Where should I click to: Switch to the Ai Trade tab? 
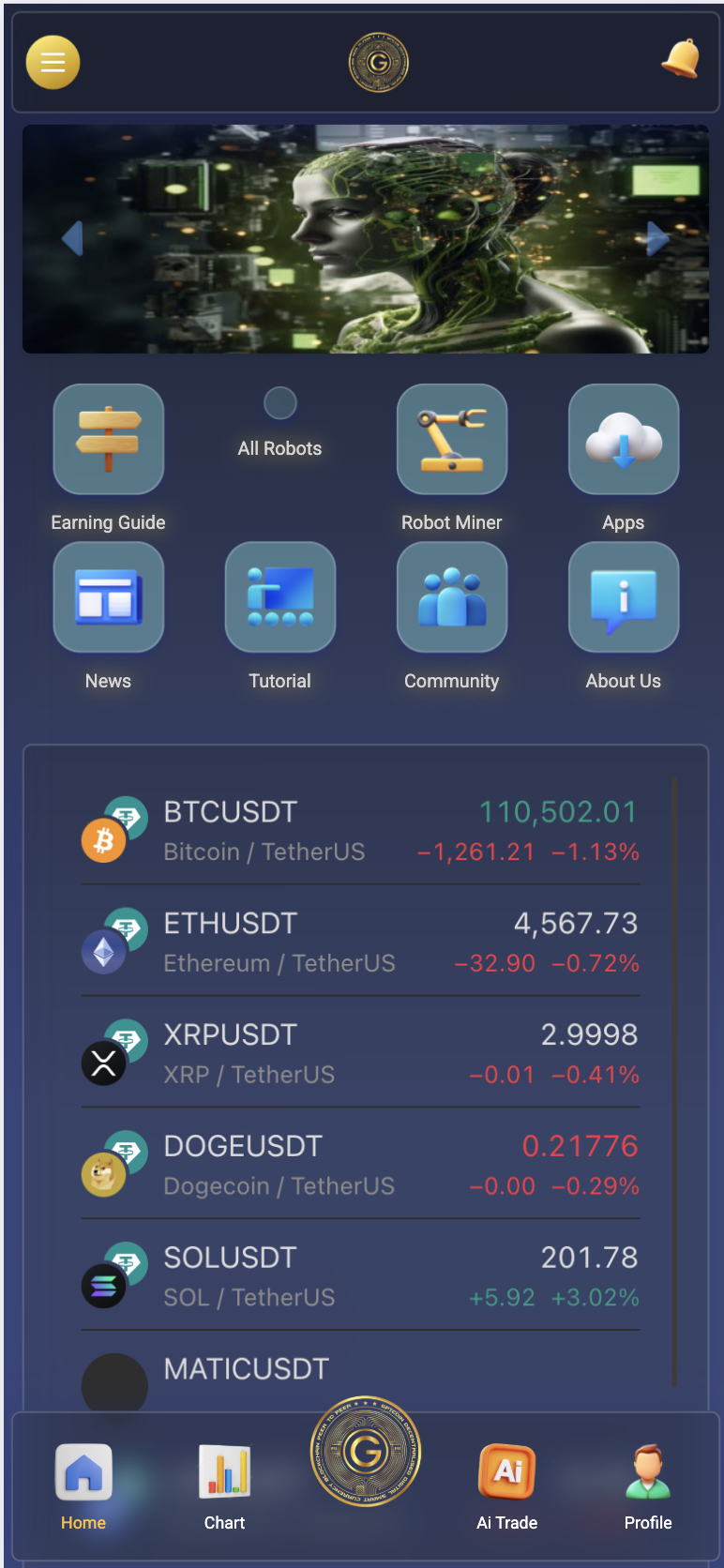(507, 1486)
